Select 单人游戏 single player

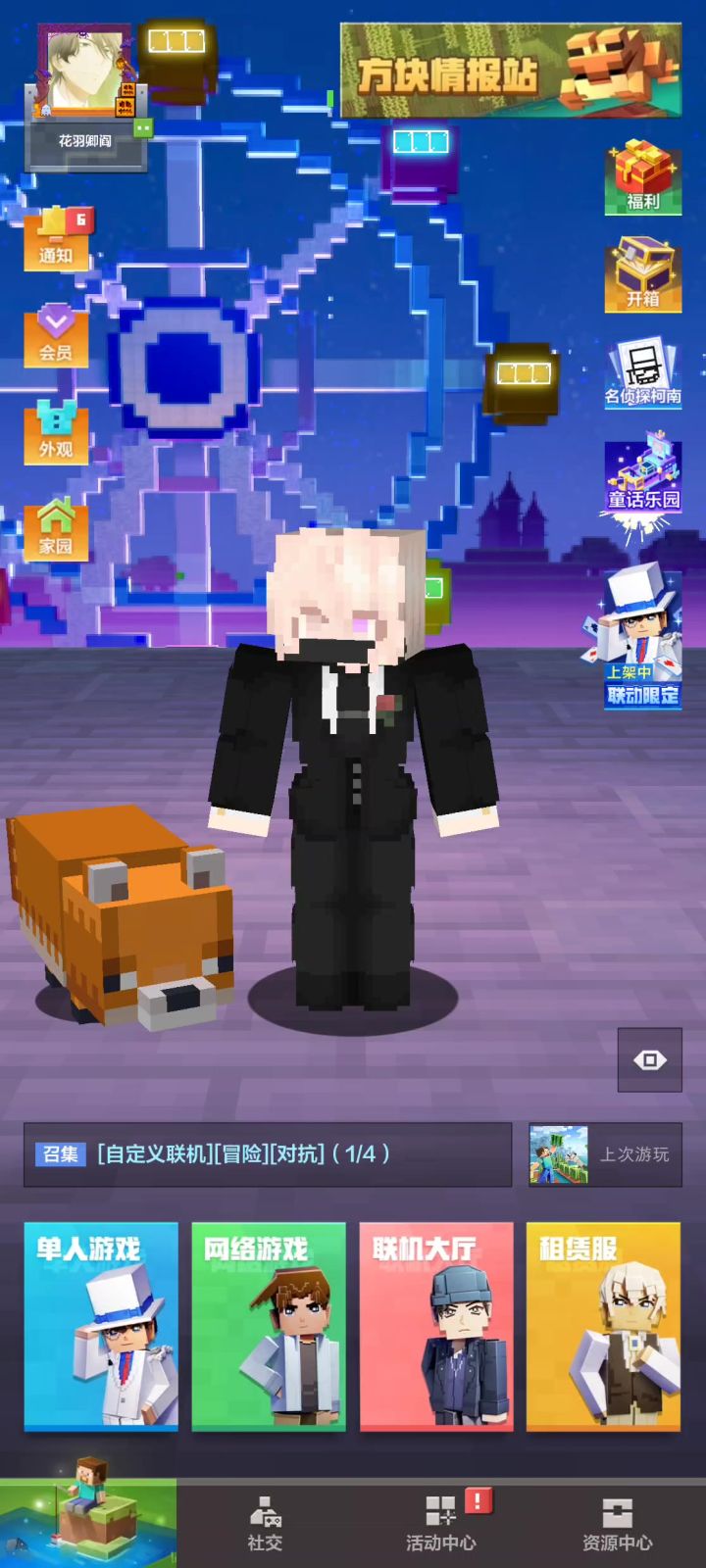click(101, 1326)
